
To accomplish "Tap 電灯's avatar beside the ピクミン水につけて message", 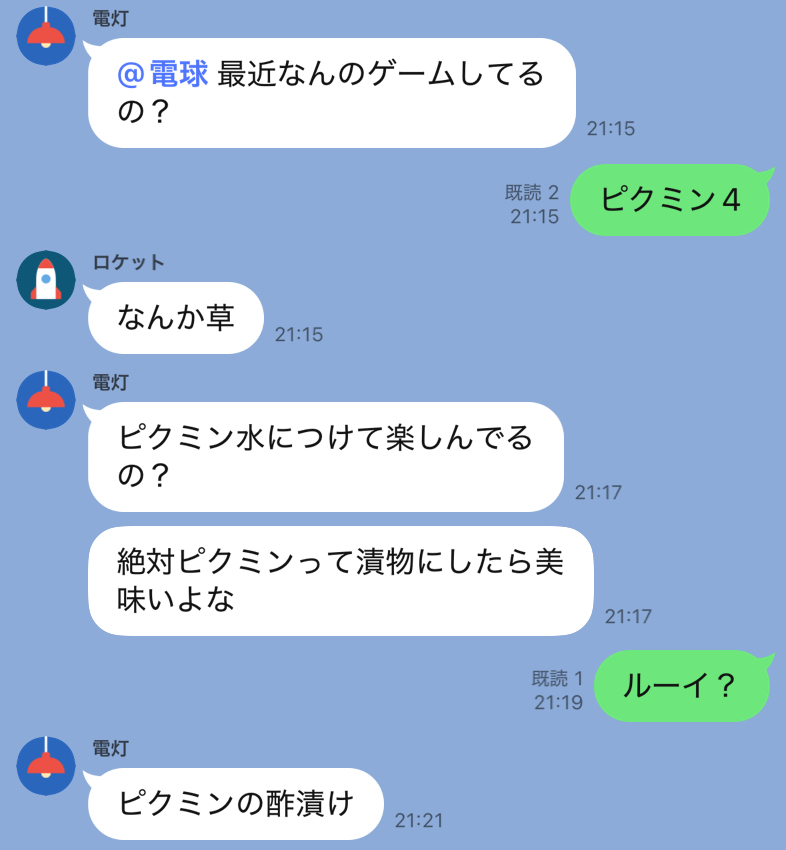I will tap(46, 400).
